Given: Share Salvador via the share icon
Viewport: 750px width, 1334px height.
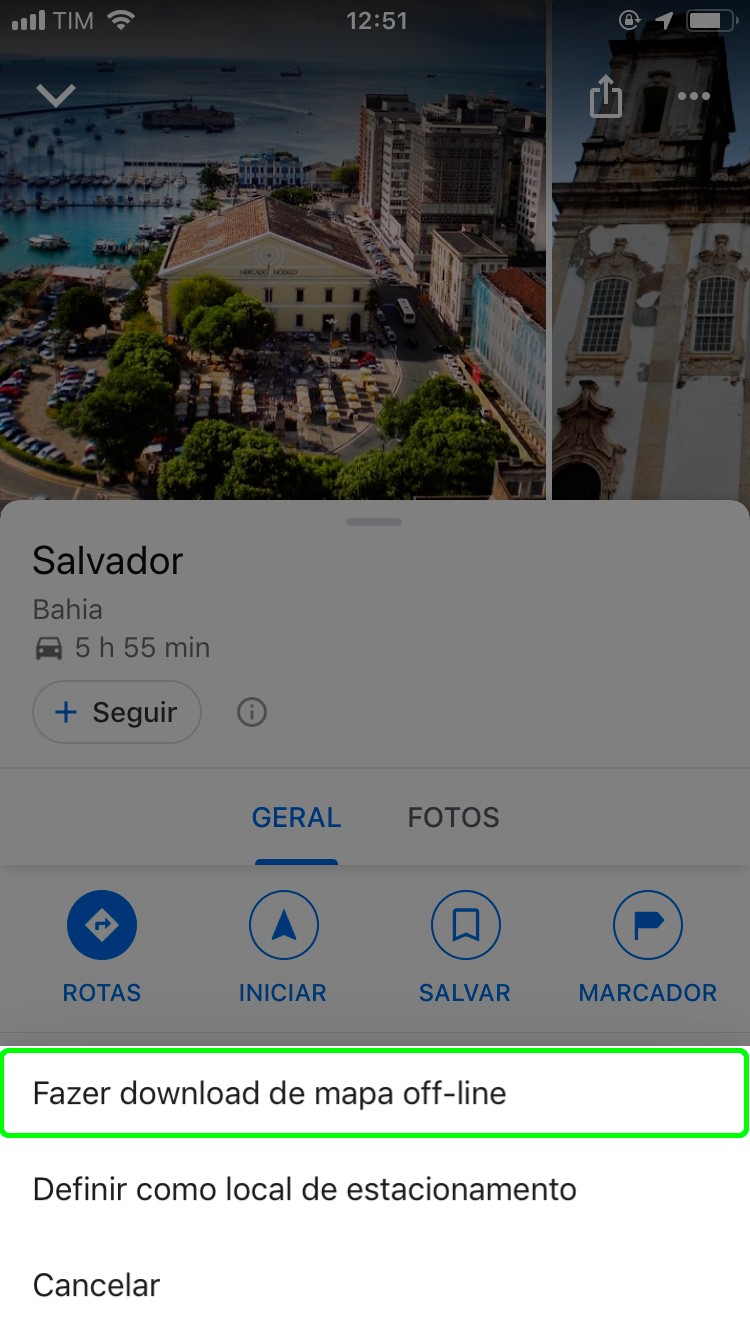Looking at the screenshot, I should pyautogui.click(x=605, y=97).
